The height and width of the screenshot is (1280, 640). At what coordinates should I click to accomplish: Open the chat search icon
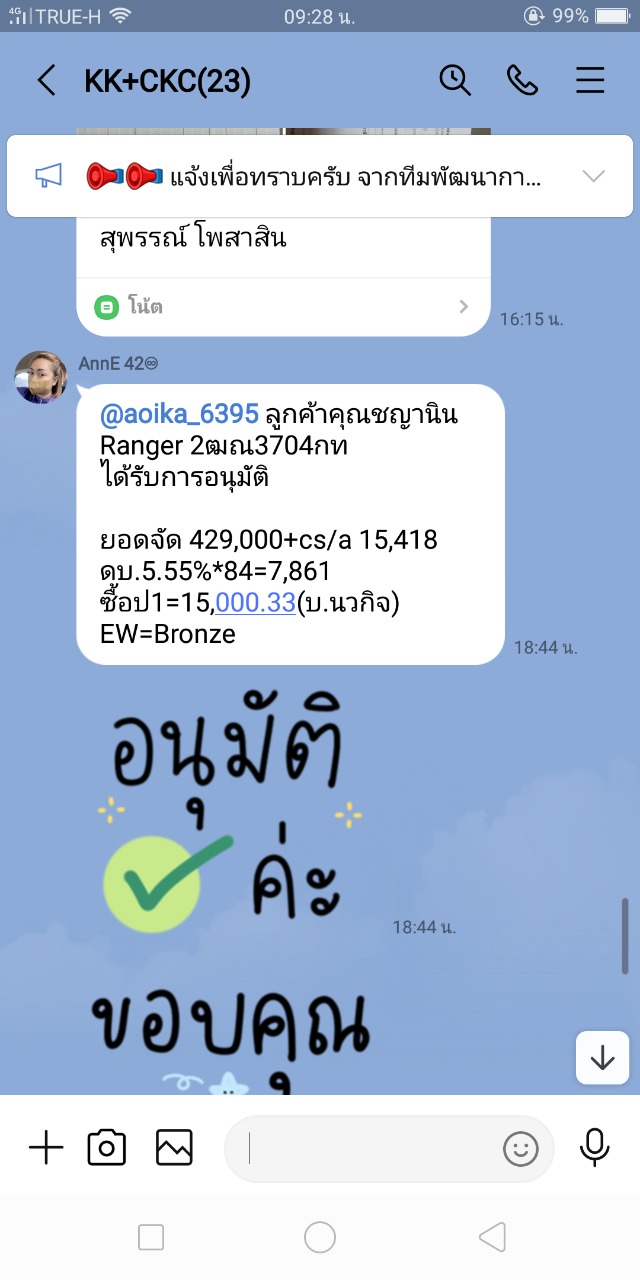coord(455,81)
